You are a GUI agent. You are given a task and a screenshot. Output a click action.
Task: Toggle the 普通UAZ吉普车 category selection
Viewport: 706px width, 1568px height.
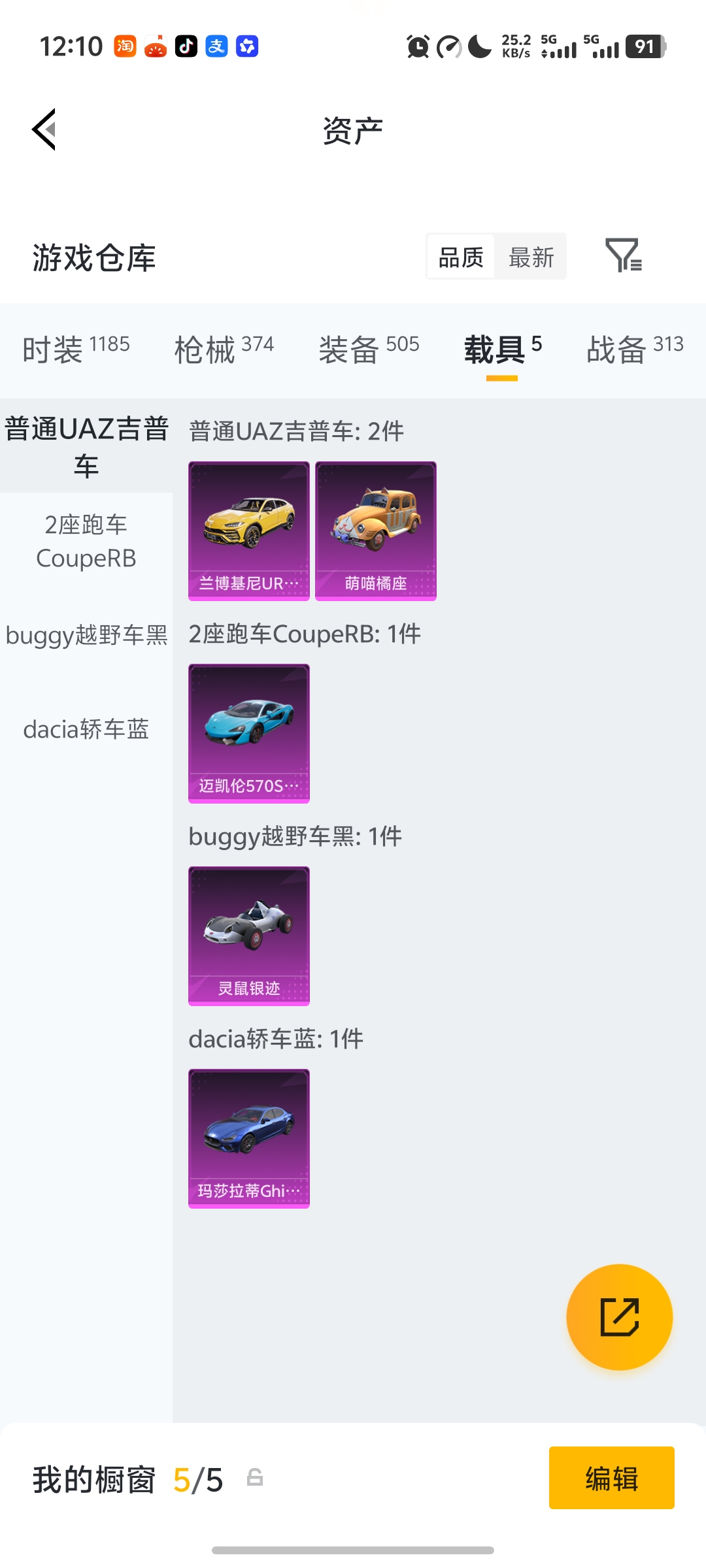coord(86,449)
